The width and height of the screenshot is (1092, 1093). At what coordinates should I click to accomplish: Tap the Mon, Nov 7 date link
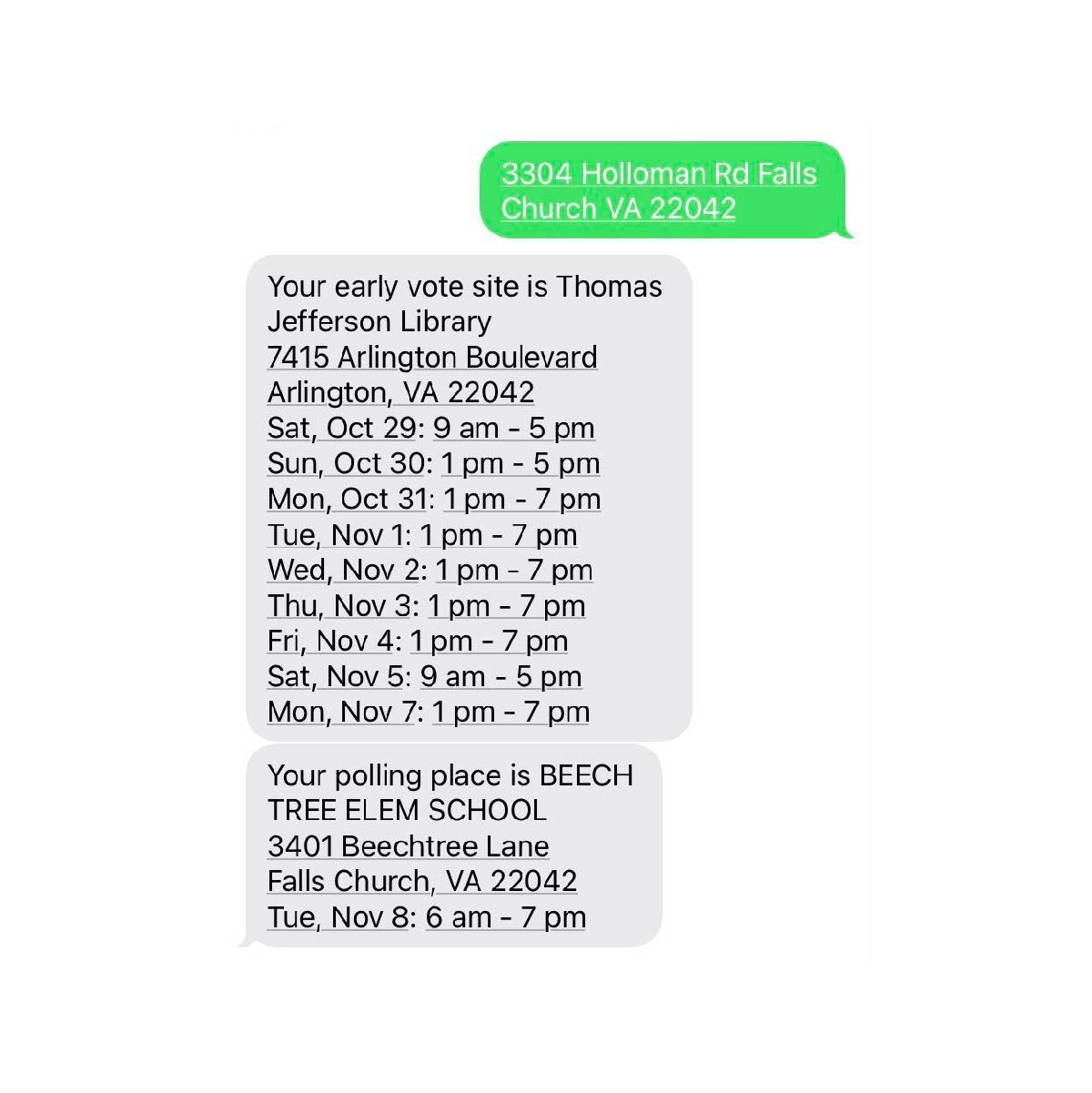341,712
